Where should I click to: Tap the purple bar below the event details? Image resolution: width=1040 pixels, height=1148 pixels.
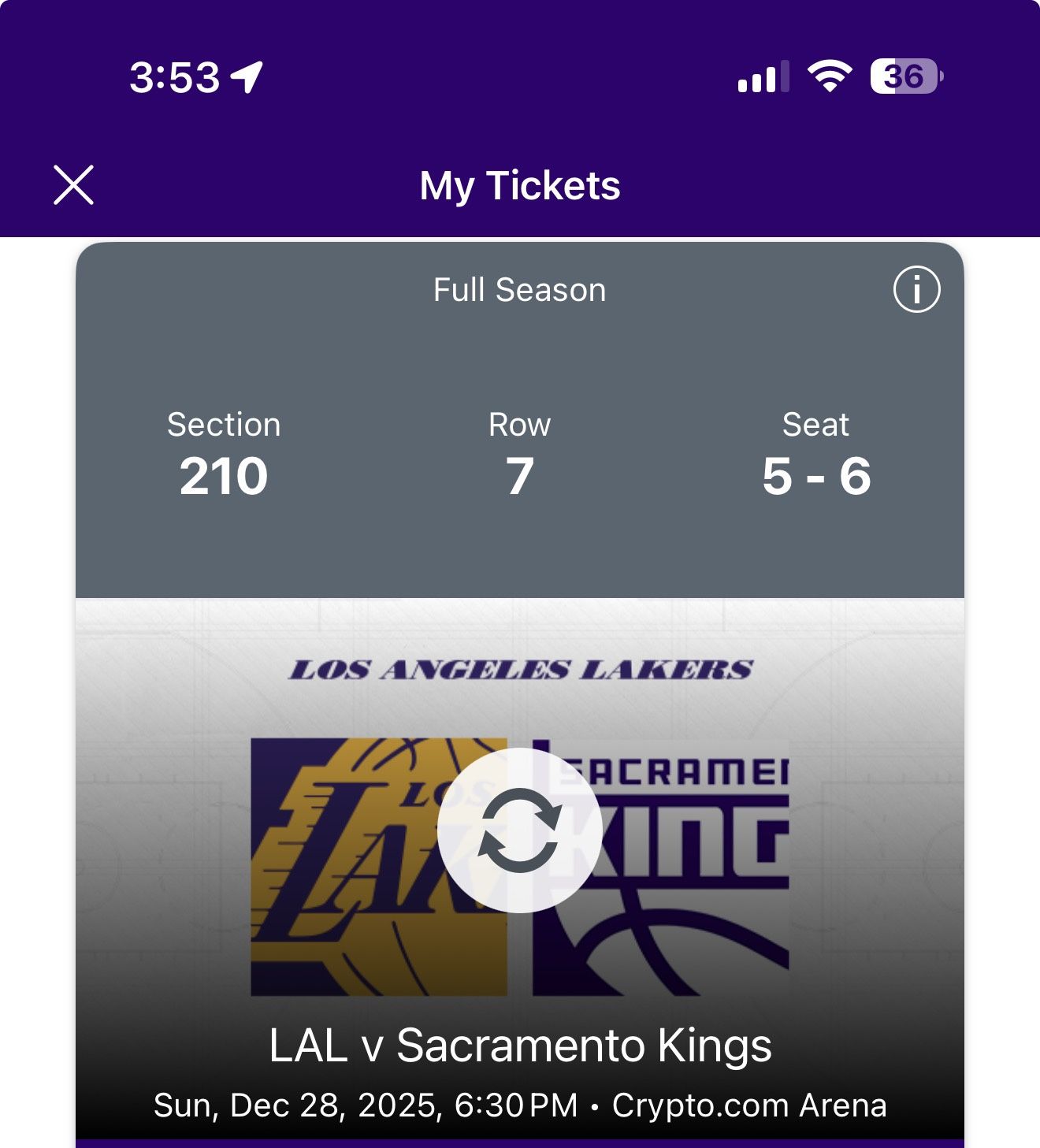tap(520, 1142)
